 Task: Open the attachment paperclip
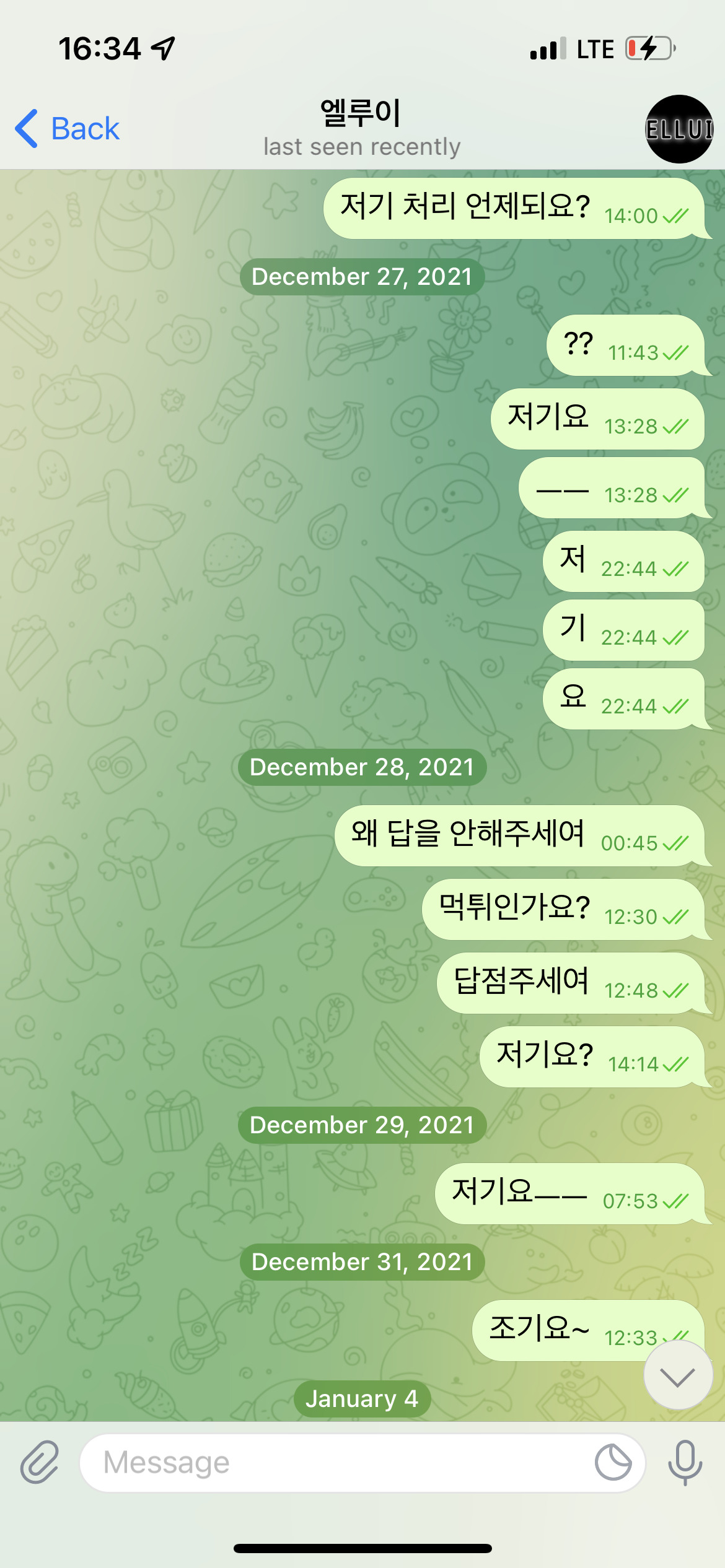click(x=40, y=1462)
